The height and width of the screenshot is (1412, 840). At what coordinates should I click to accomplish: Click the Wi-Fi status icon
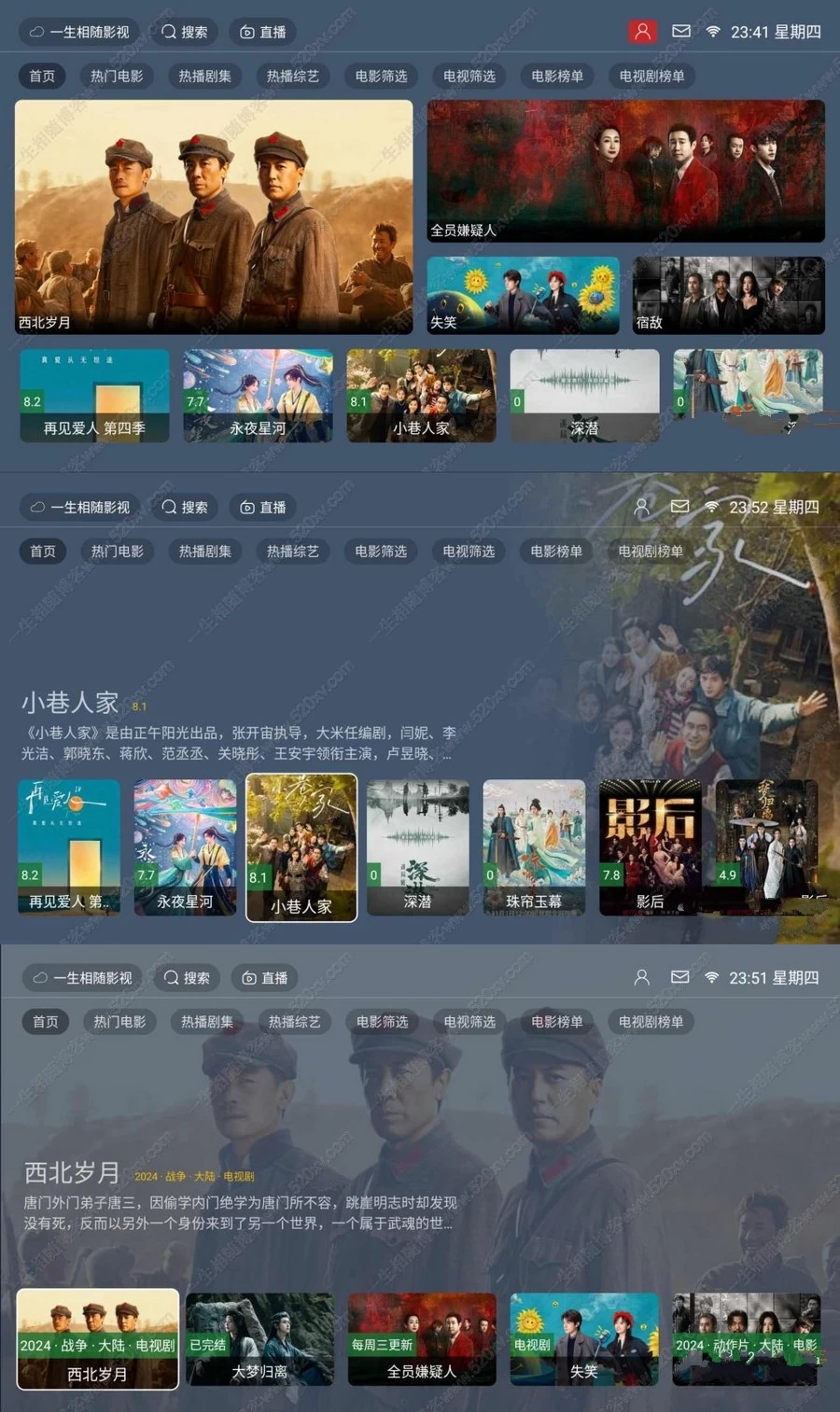click(712, 31)
